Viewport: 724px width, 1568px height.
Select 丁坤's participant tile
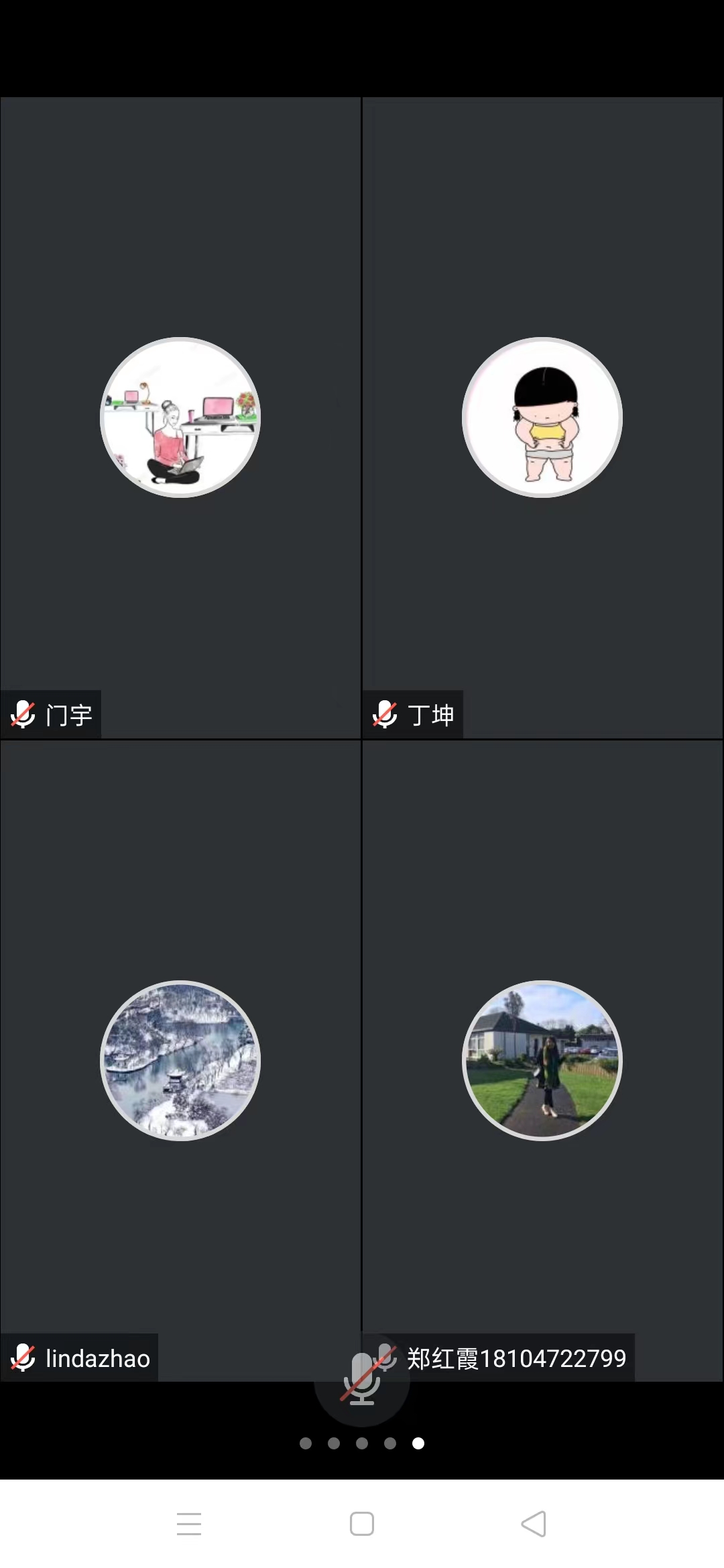(542, 417)
